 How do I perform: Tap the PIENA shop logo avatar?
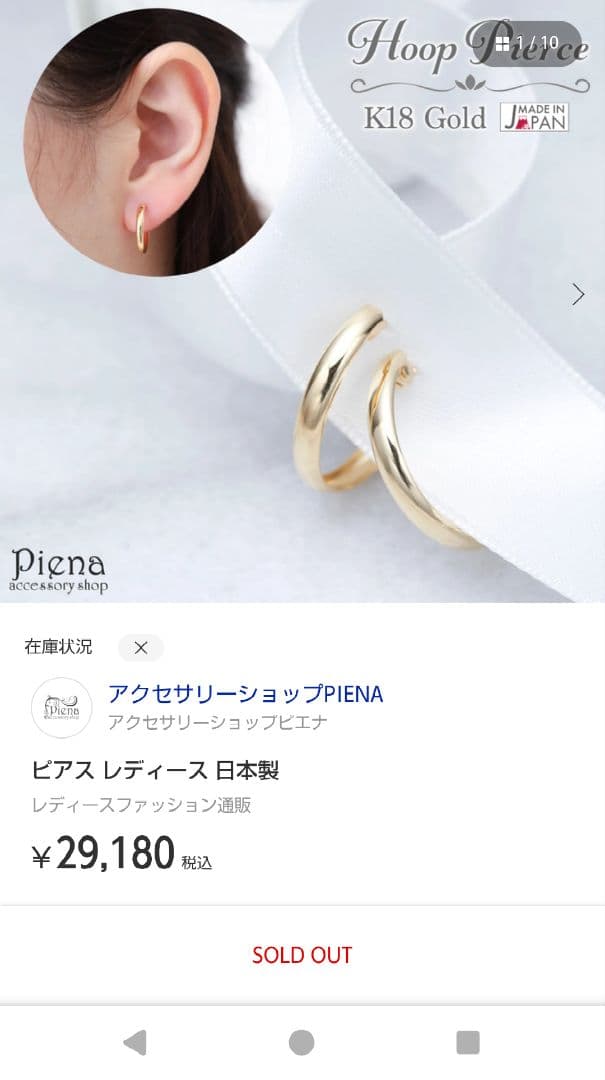click(x=62, y=708)
